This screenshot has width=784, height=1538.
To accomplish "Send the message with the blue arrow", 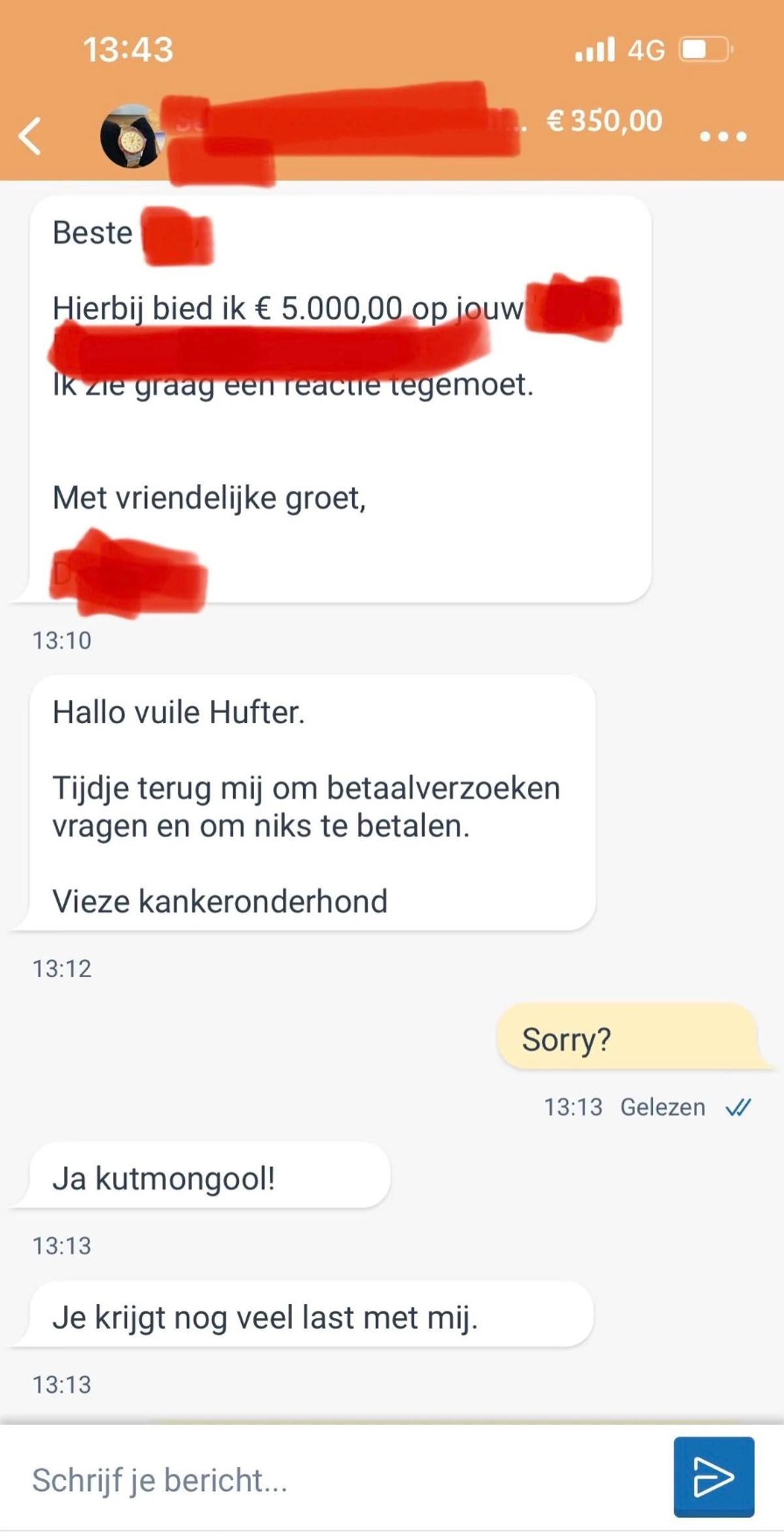I will (713, 1477).
